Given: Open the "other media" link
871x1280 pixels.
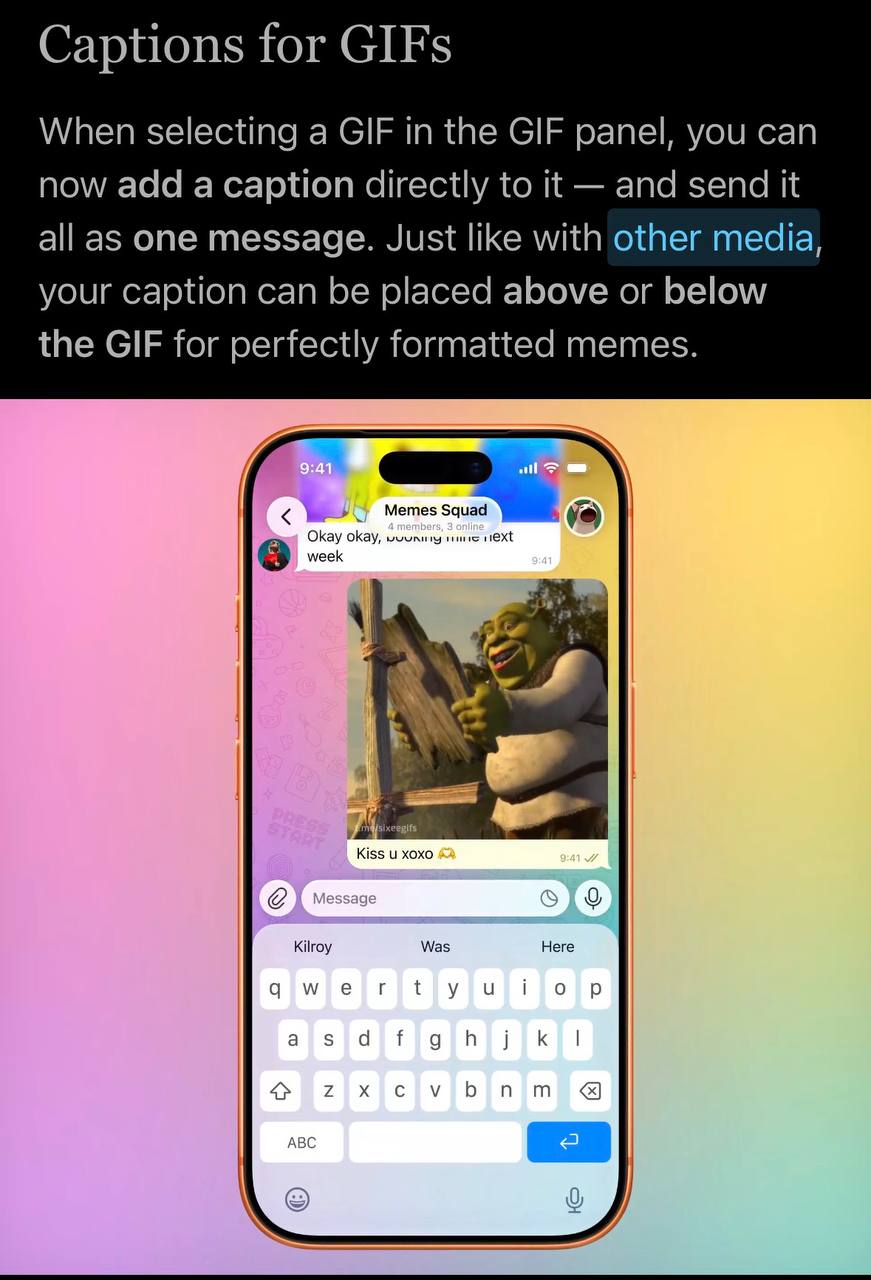Looking at the screenshot, I should click(713, 238).
